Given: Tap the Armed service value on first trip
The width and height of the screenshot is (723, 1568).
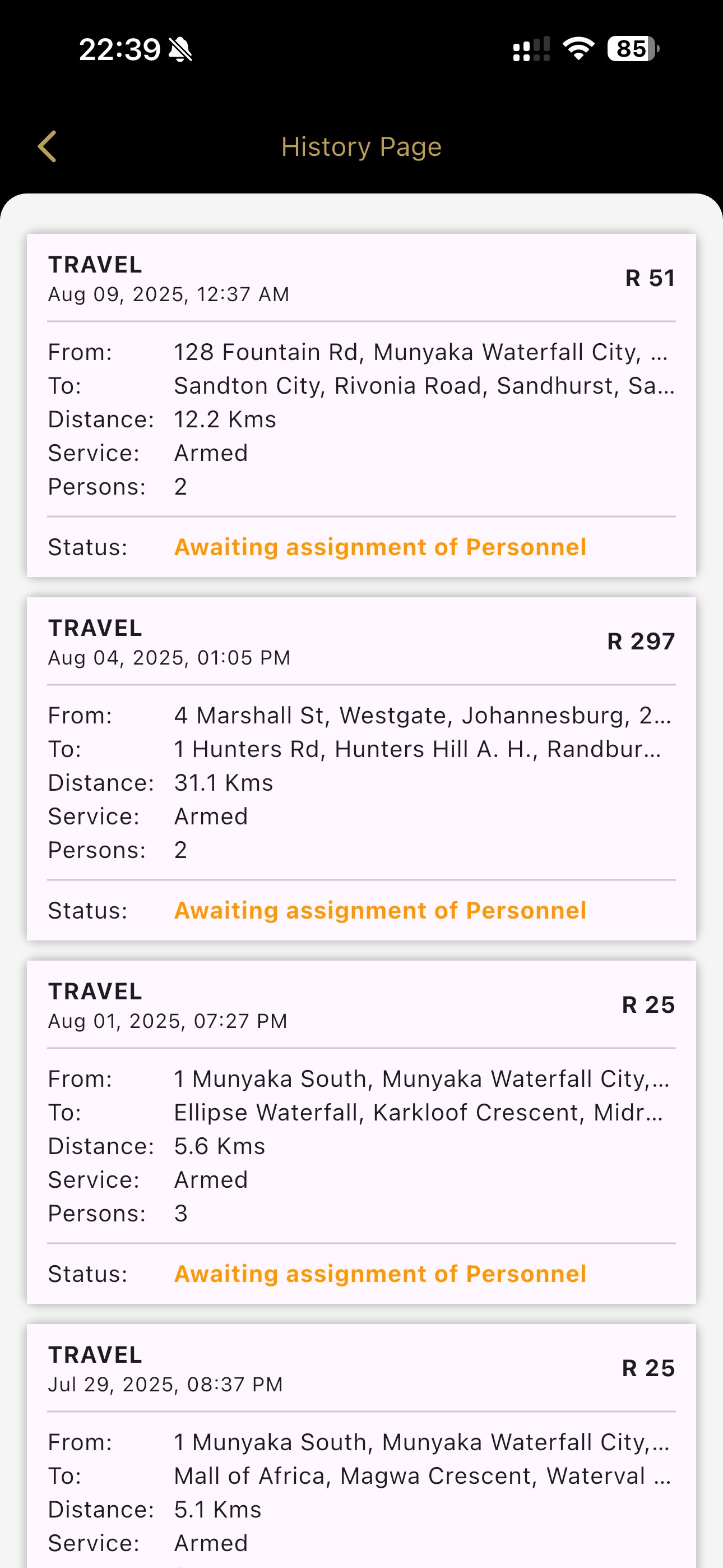Looking at the screenshot, I should tap(211, 453).
